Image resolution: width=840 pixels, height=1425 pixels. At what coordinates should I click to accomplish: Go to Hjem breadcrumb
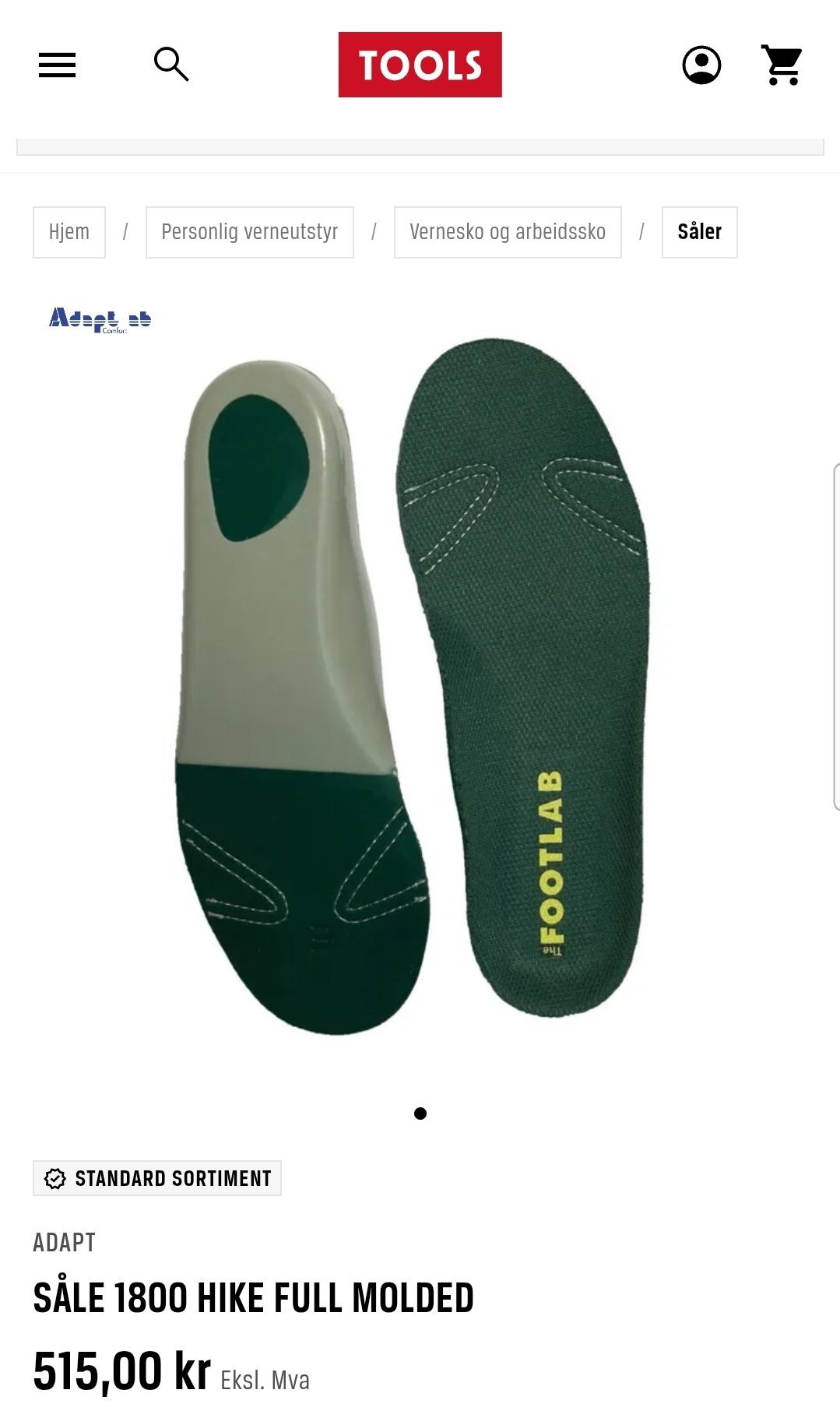(x=69, y=232)
